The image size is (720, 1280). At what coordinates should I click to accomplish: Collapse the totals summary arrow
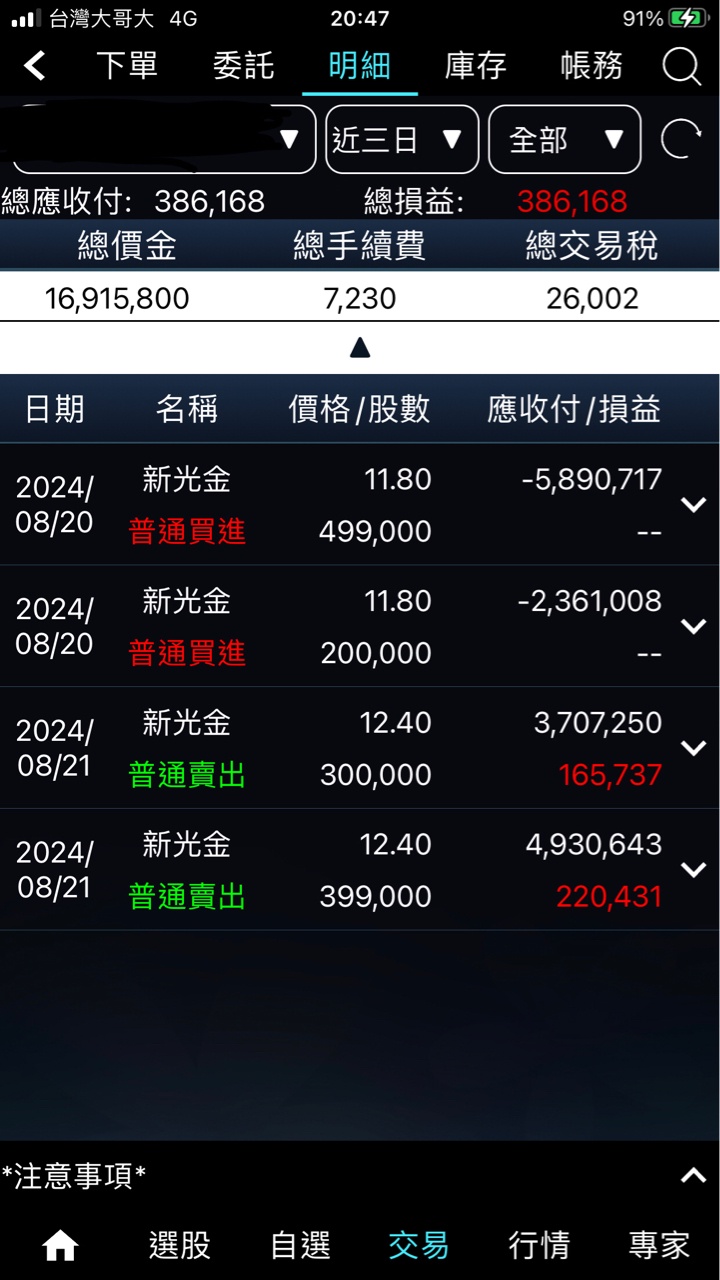[x=360, y=348]
